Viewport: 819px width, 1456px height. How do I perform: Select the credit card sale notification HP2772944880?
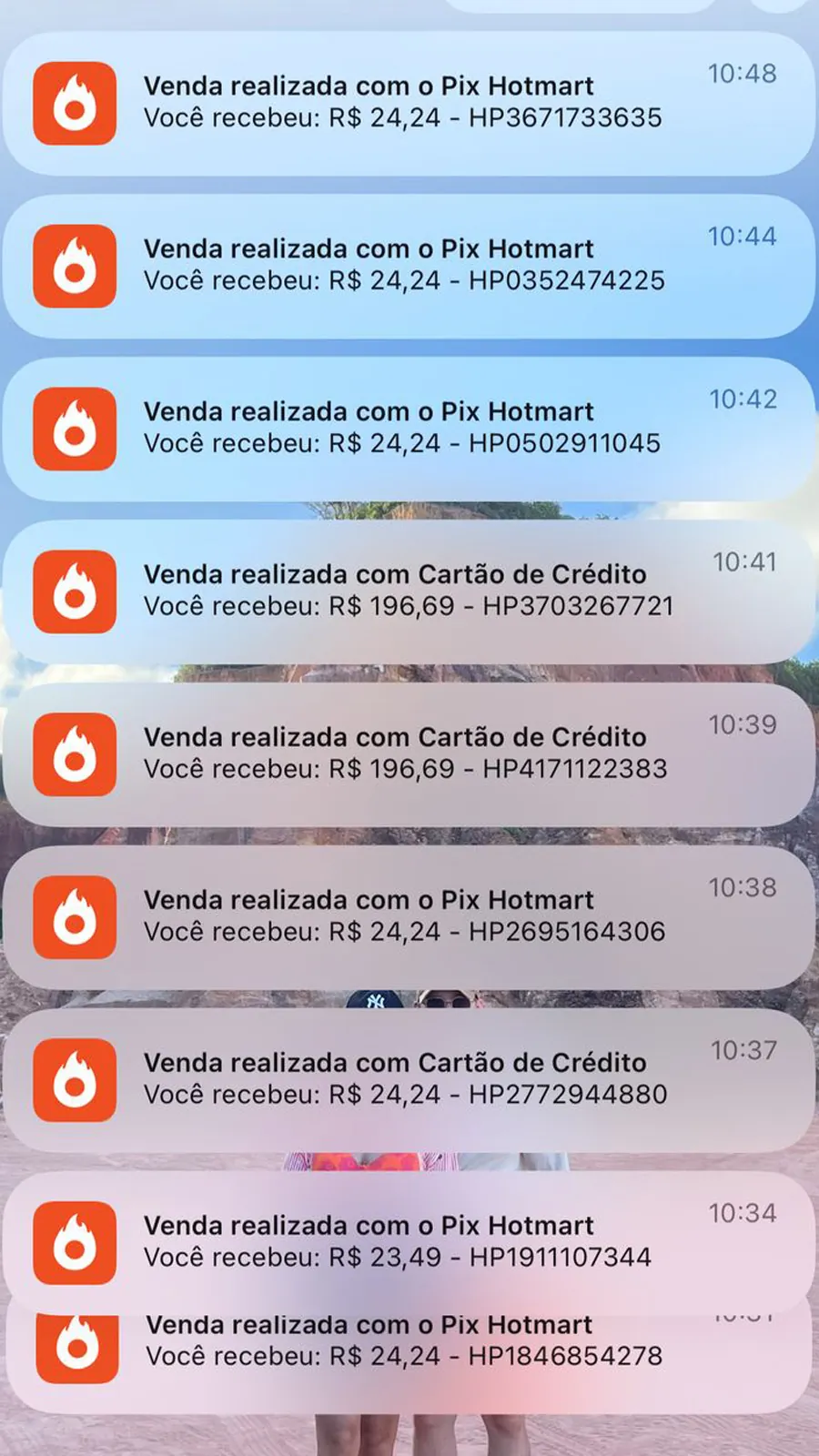[409, 1080]
